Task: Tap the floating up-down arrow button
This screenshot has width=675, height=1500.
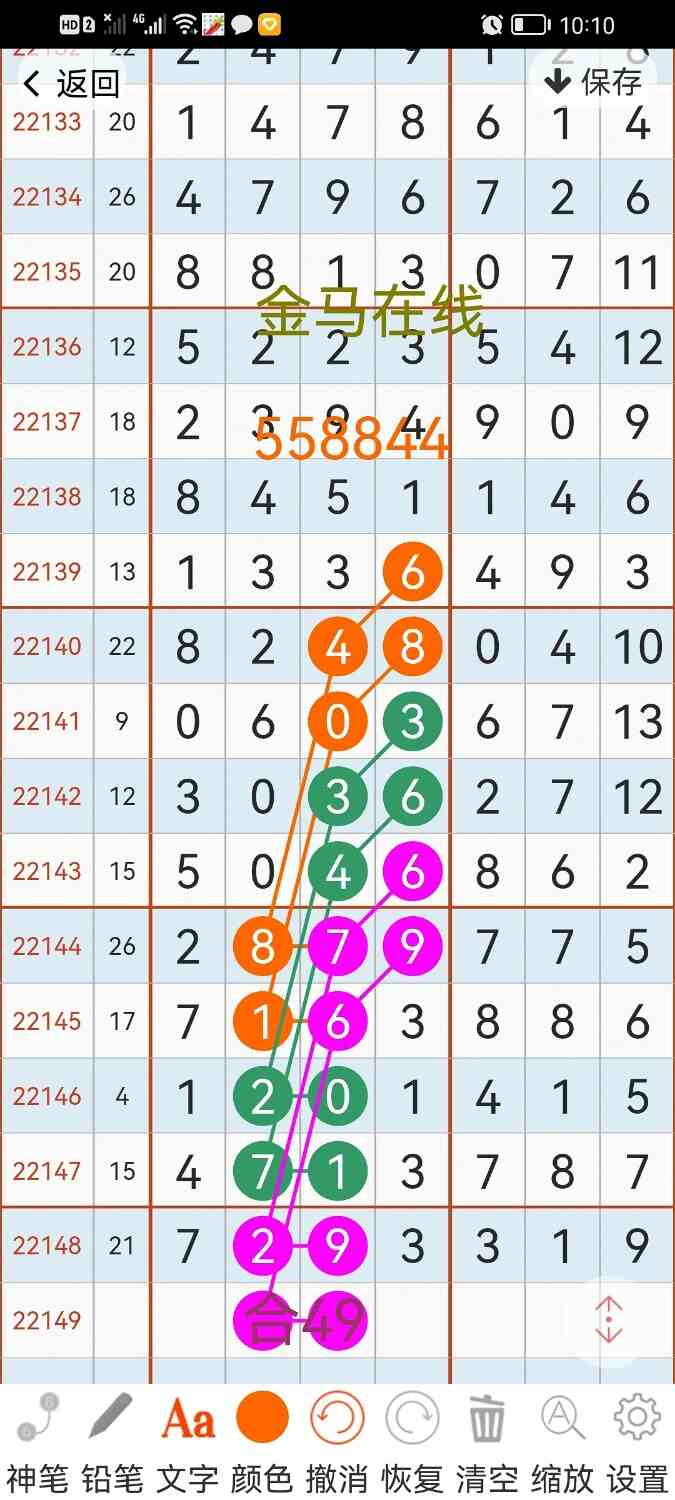Action: (x=609, y=1321)
